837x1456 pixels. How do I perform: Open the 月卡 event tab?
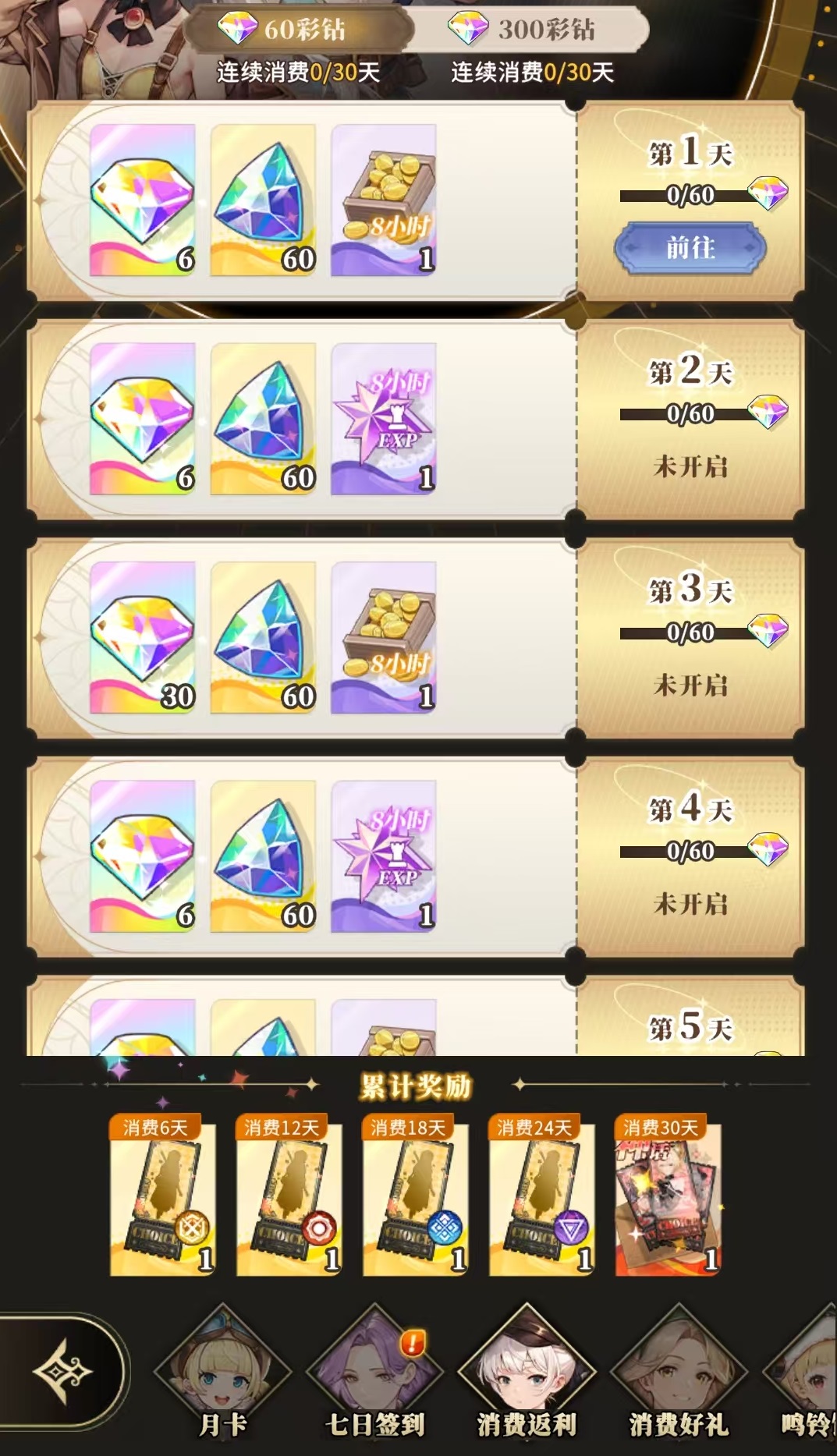(223, 1374)
